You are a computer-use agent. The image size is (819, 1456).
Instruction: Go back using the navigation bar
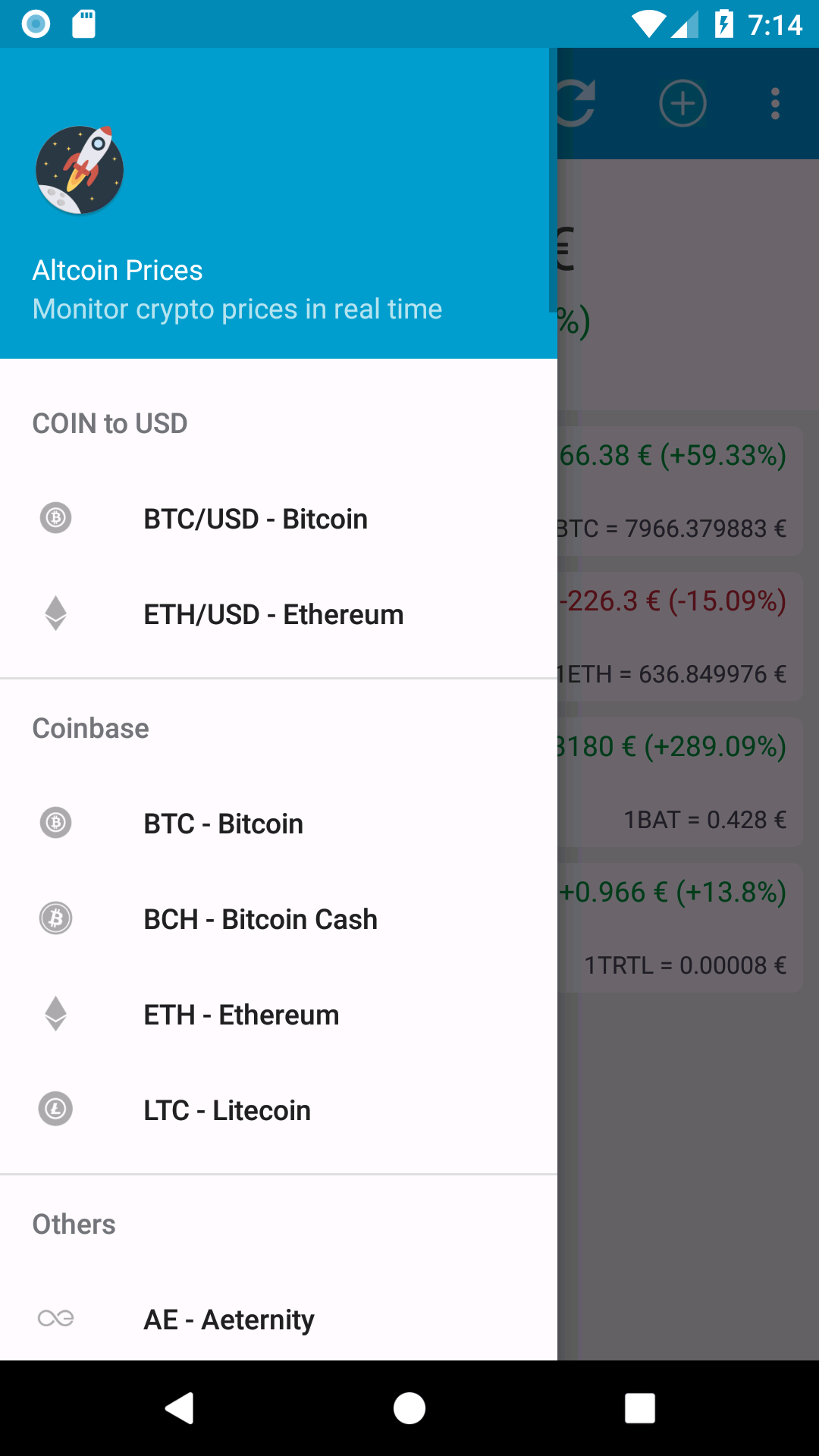click(180, 1408)
